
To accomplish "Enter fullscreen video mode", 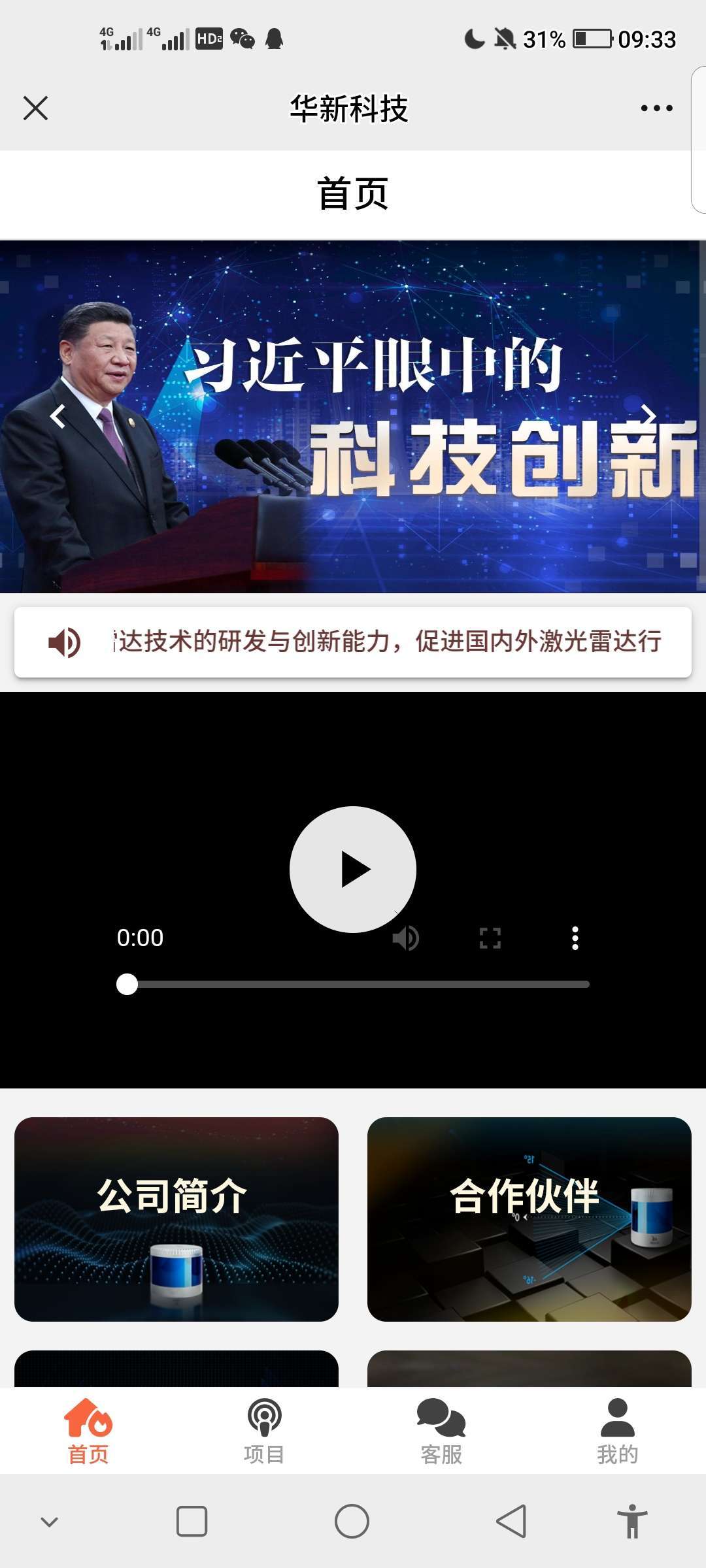I will [490, 938].
